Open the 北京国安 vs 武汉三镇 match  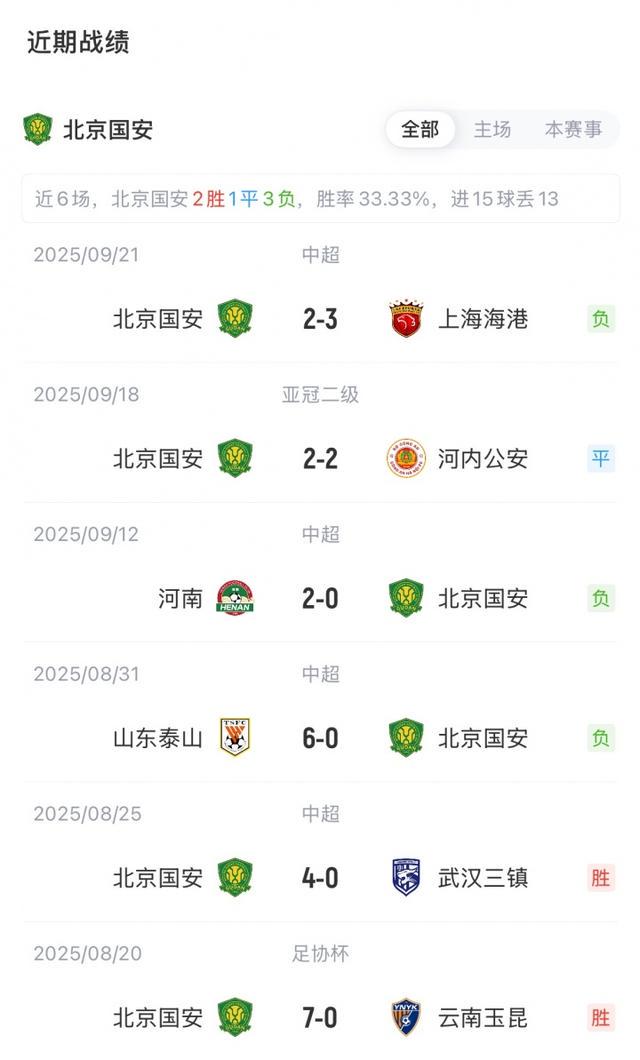pyautogui.click(x=320, y=879)
